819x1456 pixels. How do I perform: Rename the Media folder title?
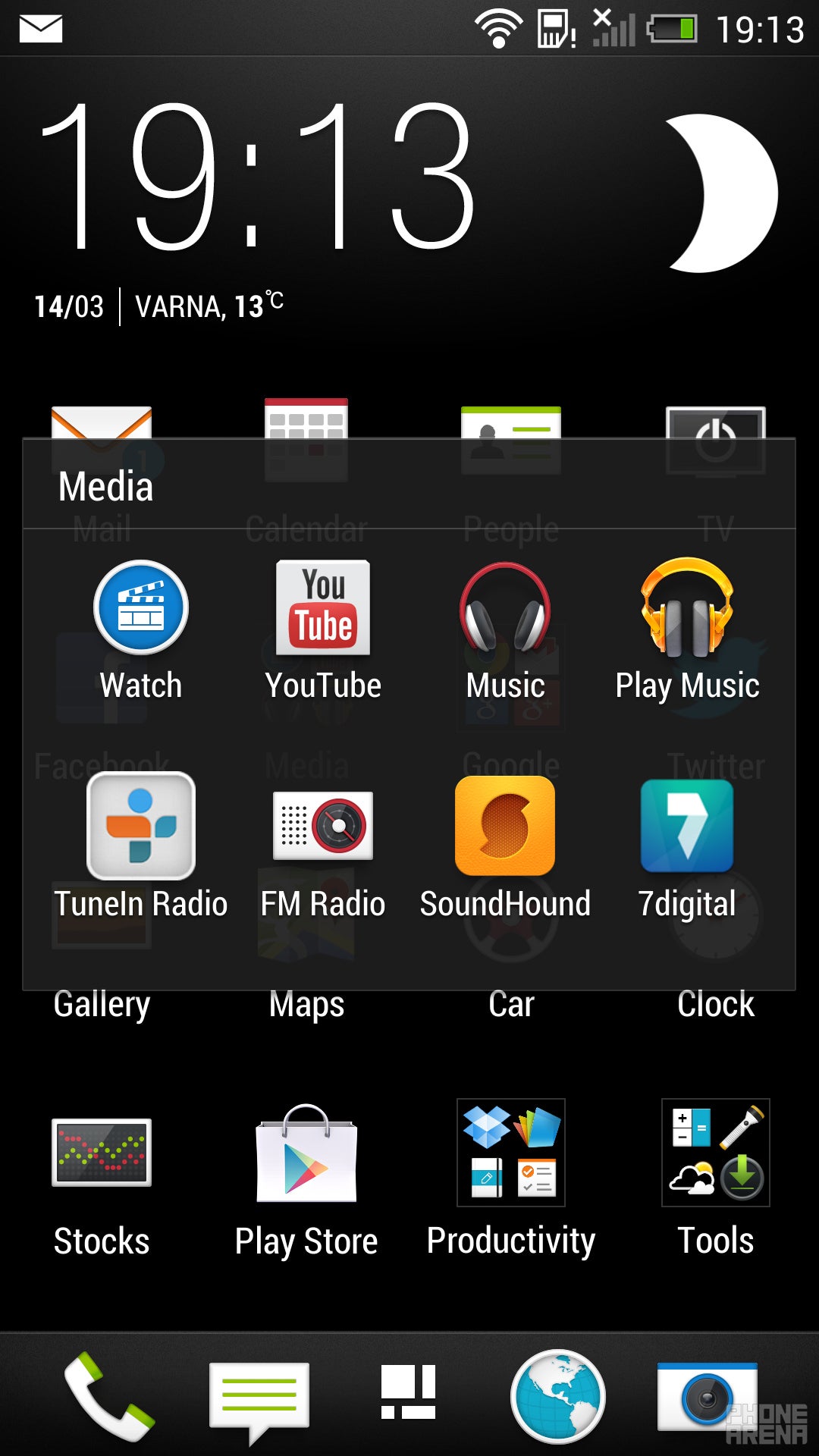coord(106,486)
